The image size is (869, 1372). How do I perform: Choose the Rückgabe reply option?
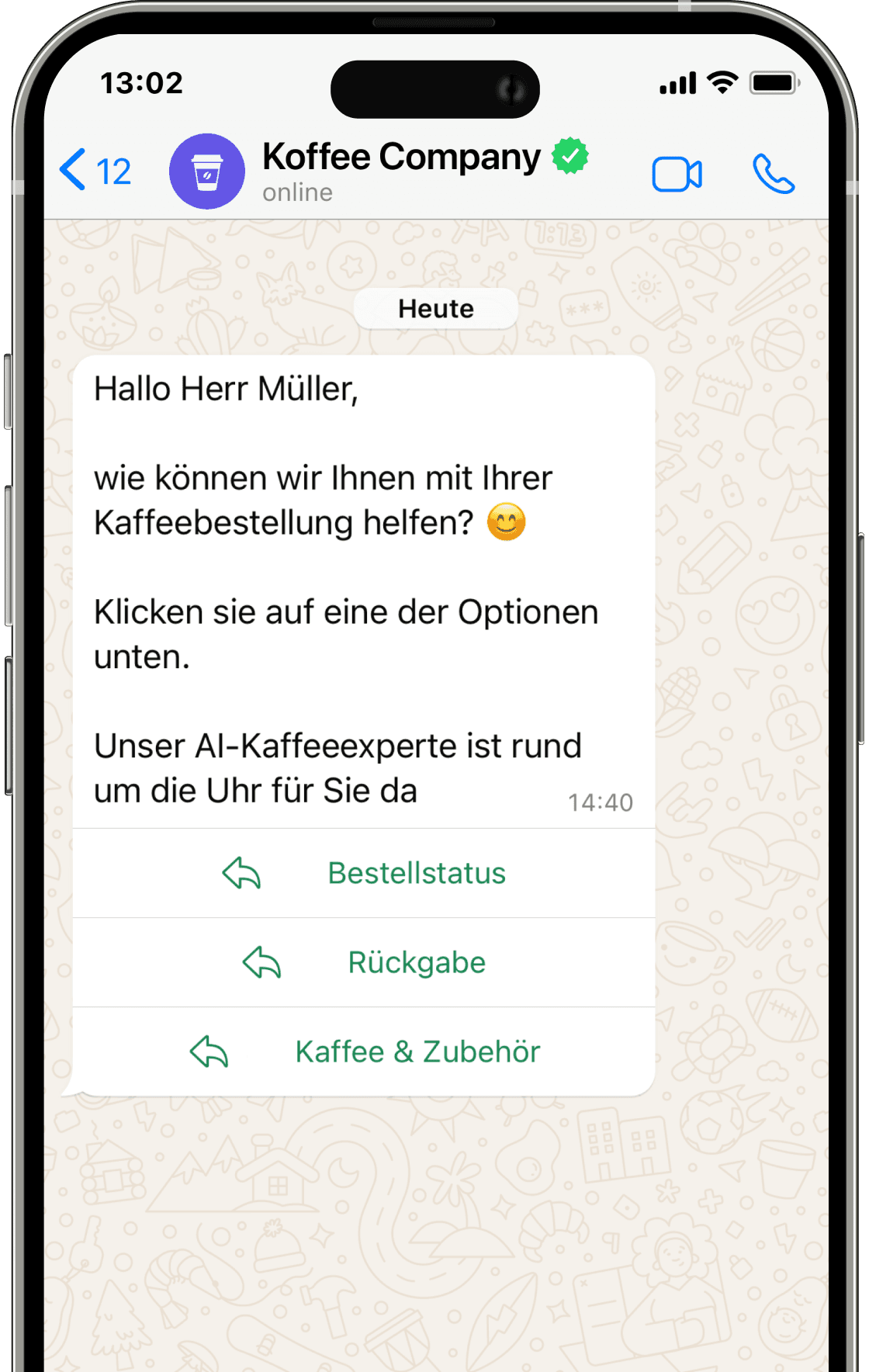pyautogui.click(x=364, y=962)
